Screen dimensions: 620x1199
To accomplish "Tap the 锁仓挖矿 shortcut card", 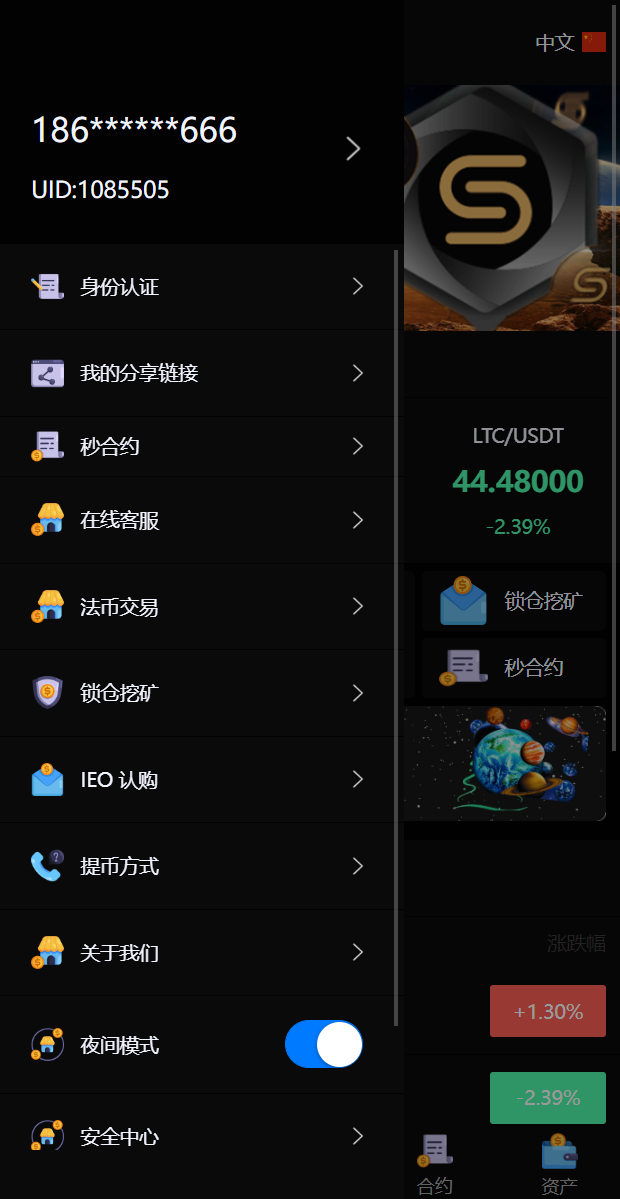I will (513, 601).
